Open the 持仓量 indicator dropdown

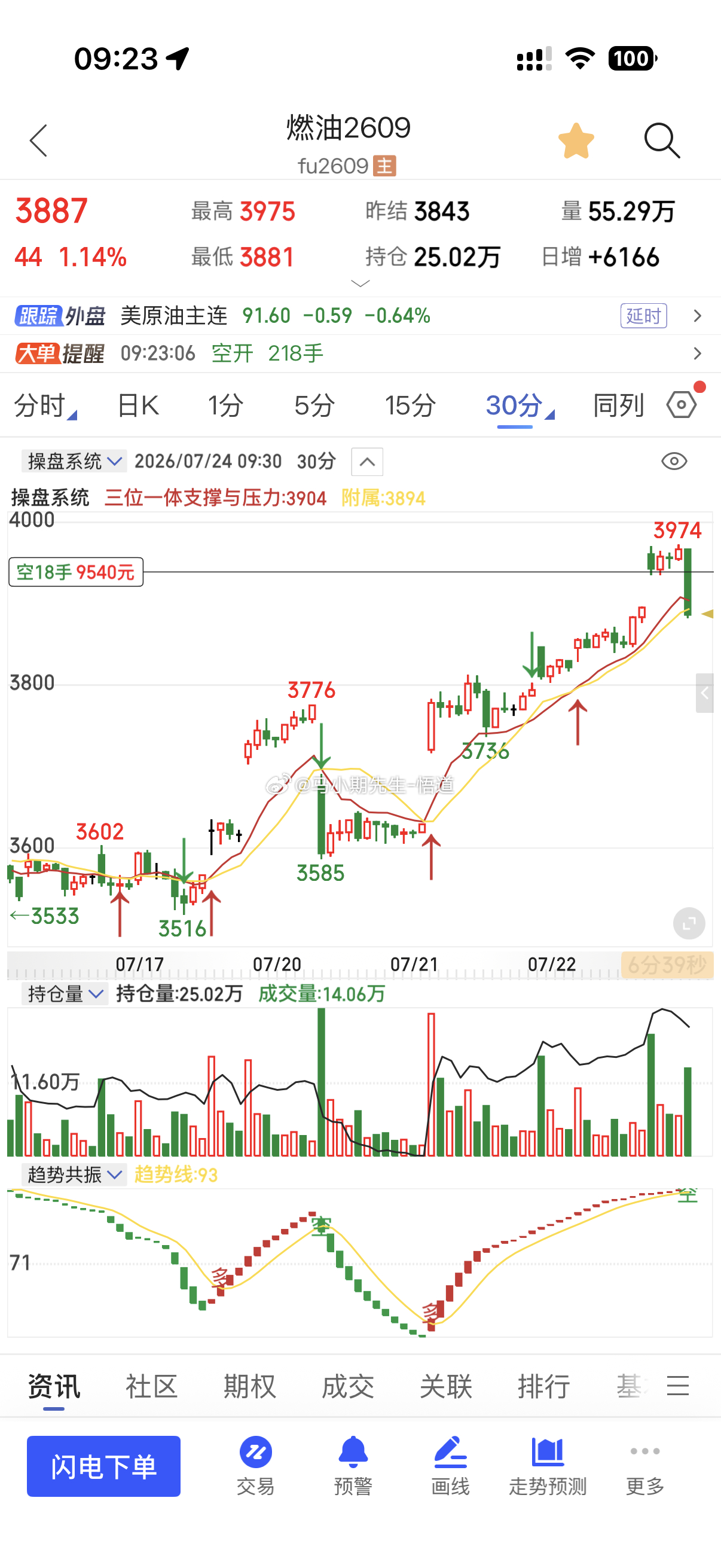[65, 995]
